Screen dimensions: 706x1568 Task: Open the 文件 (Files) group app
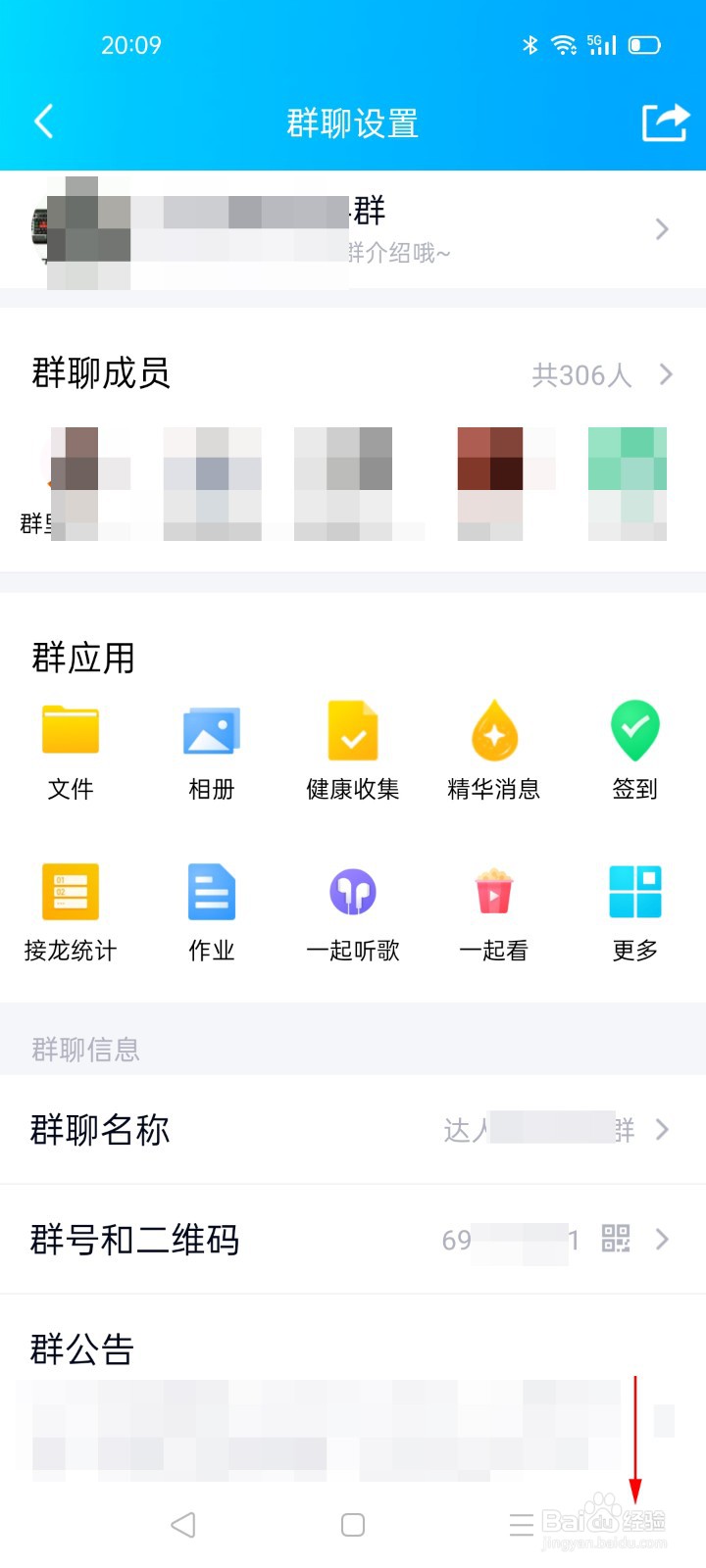[x=70, y=748]
